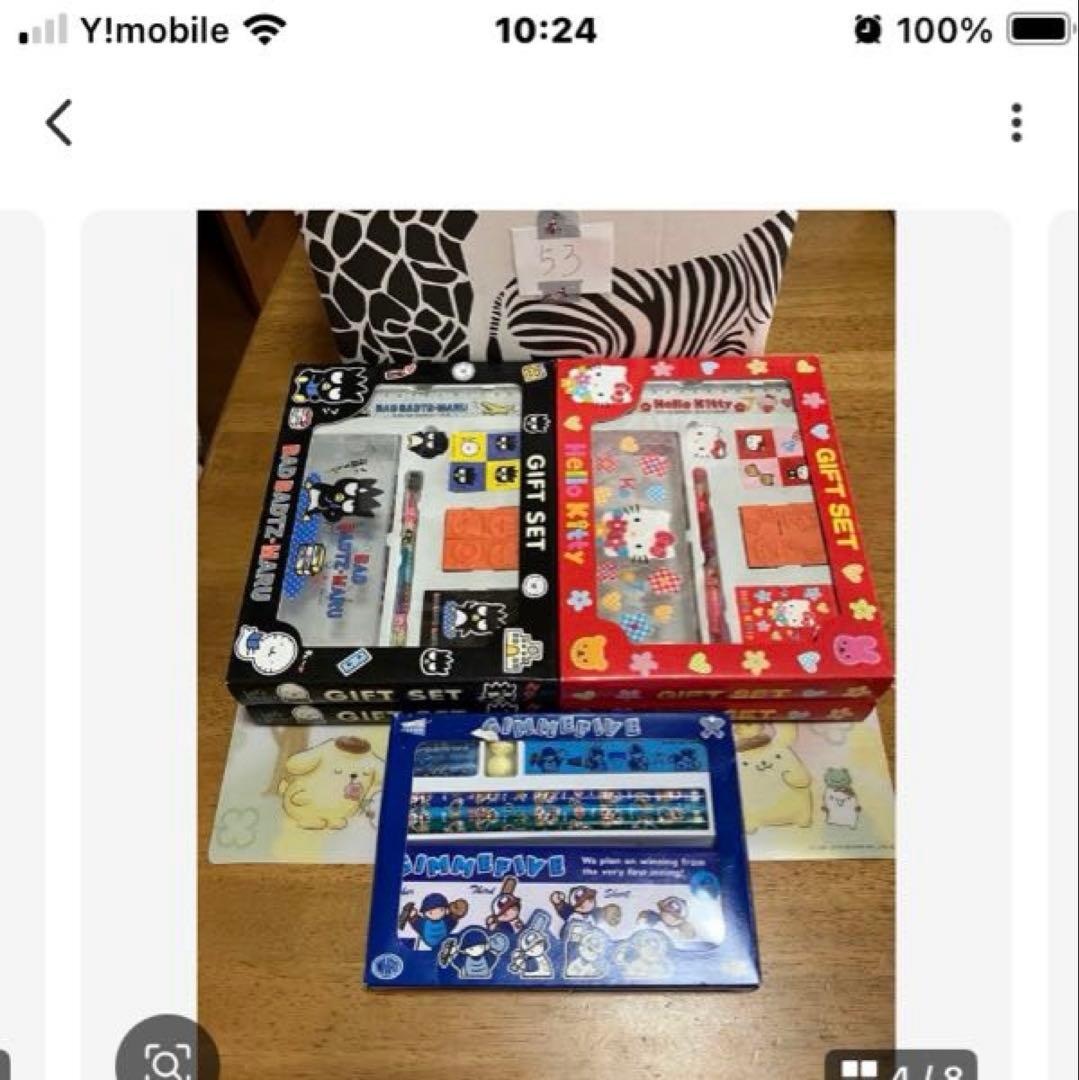Viewport: 1079px width, 1080px height.
Task: Tap the 100% battery percentage text
Action: (x=947, y=29)
